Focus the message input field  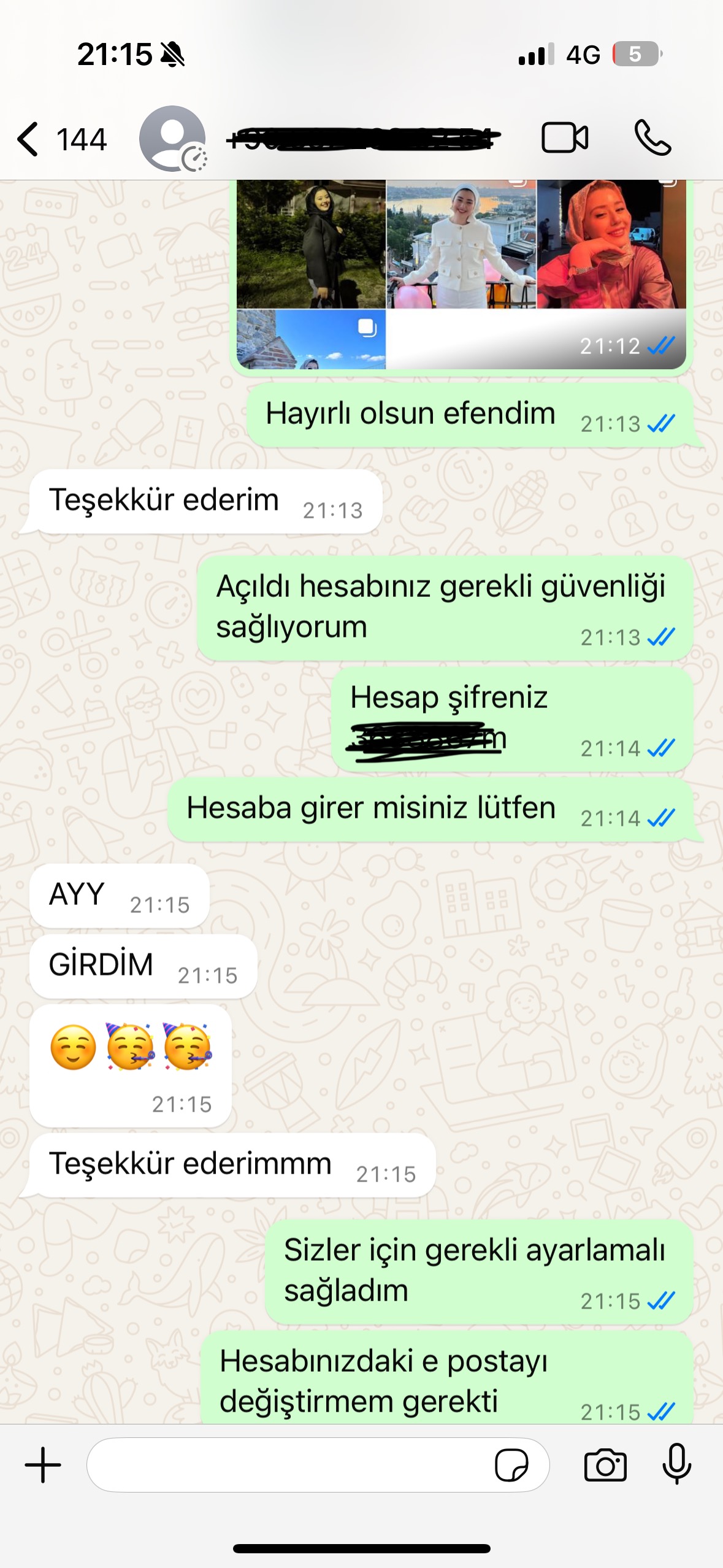288,1465
